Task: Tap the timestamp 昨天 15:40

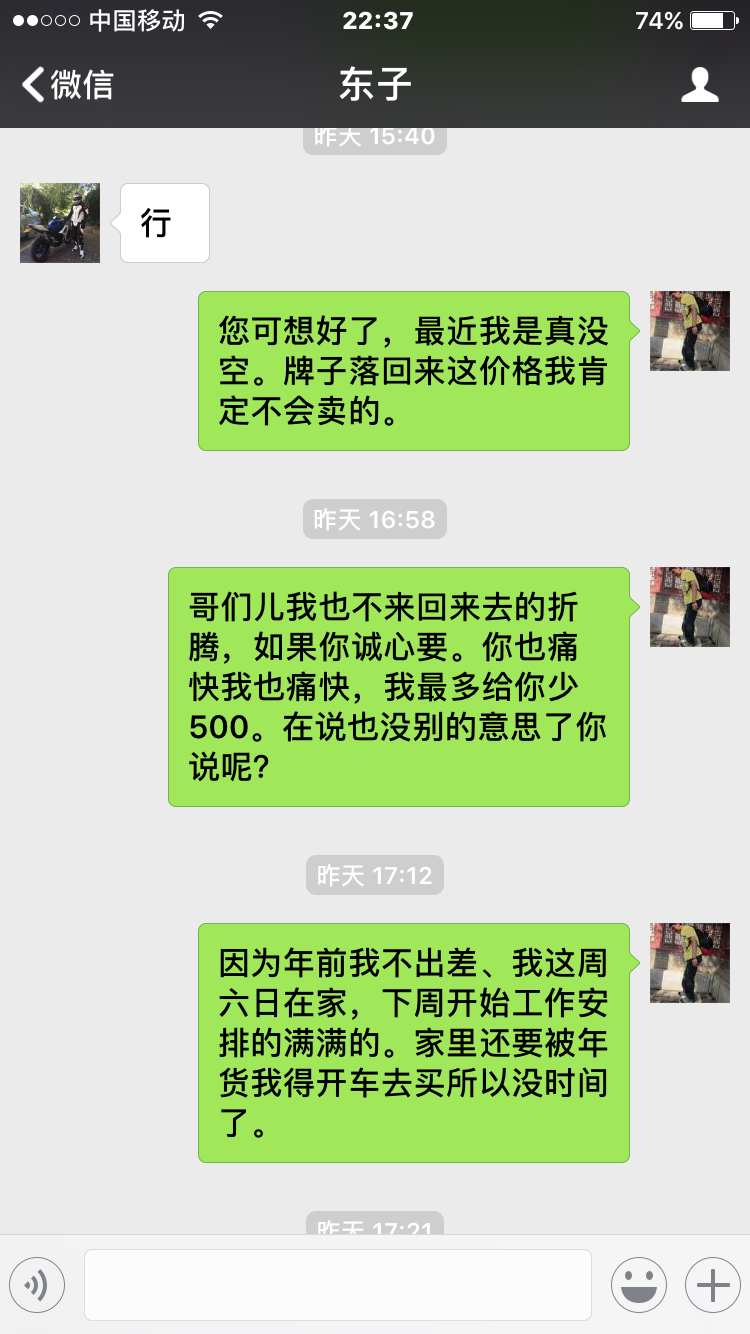Action: (374, 137)
